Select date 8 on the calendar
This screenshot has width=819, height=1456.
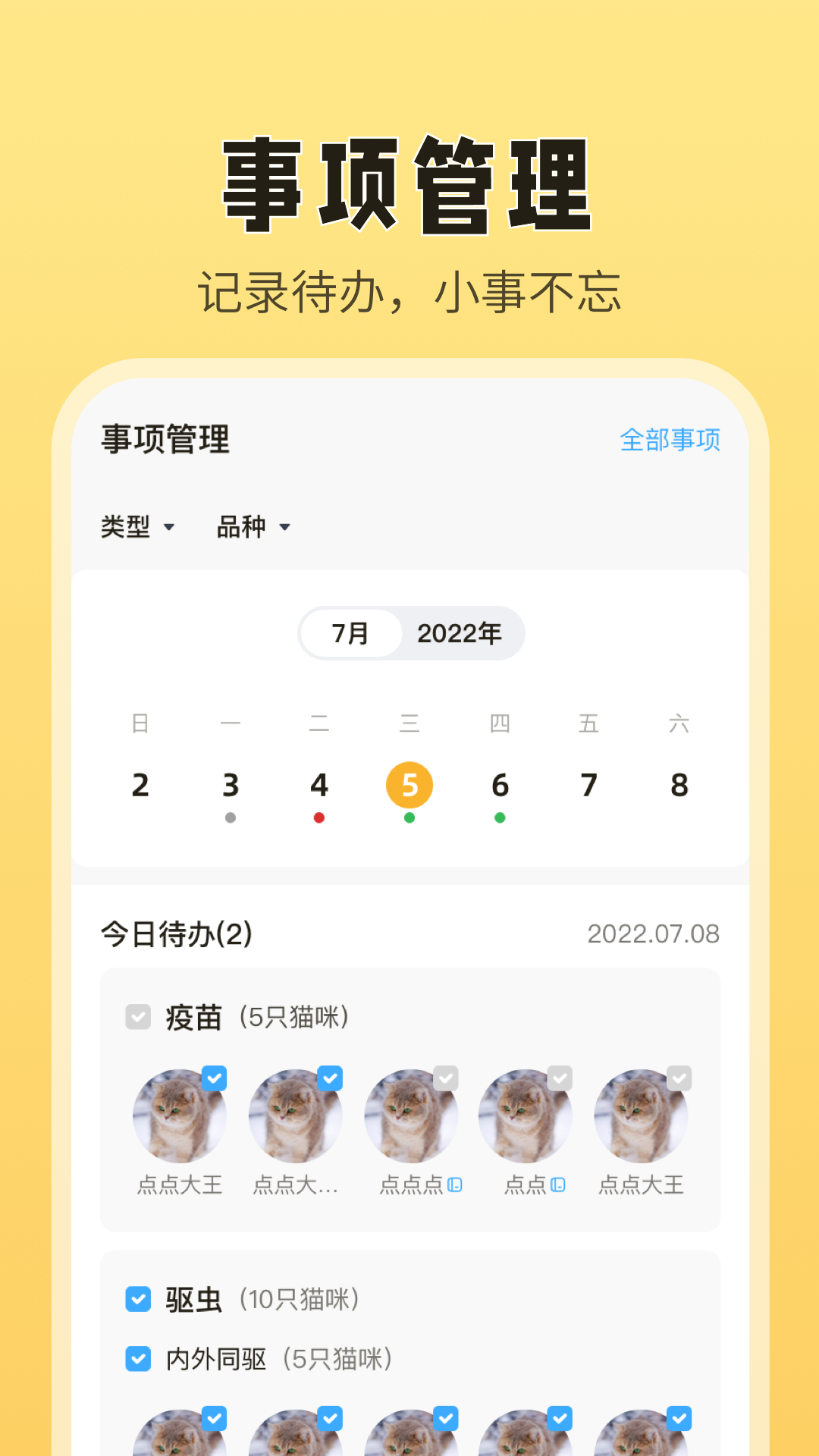pyautogui.click(x=679, y=785)
